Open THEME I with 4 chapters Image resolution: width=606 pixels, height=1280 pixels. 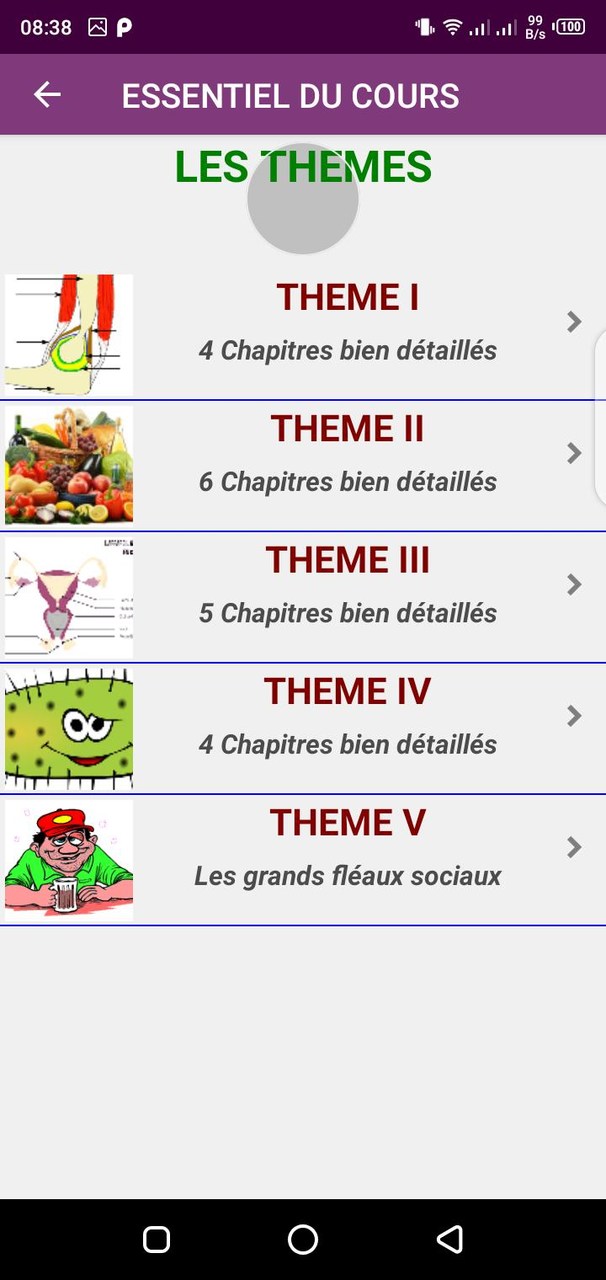coord(347,323)
